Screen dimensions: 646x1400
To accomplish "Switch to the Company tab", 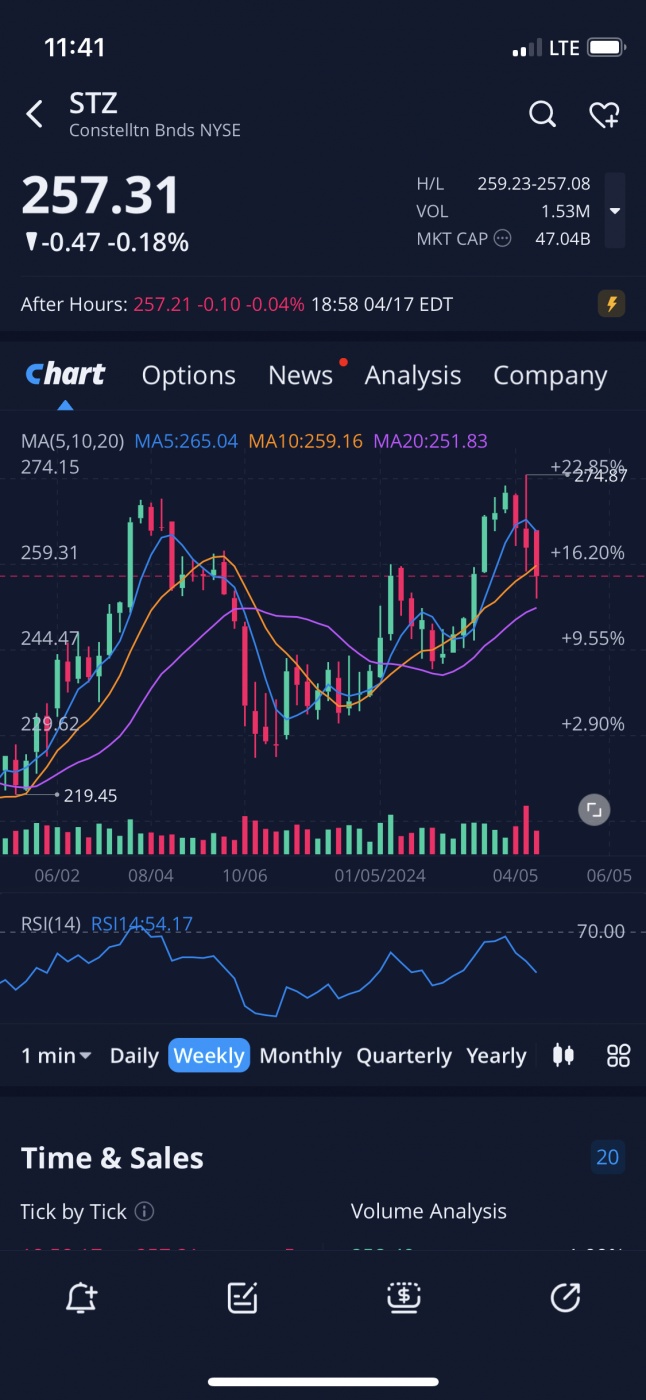I will coord(550,375).
